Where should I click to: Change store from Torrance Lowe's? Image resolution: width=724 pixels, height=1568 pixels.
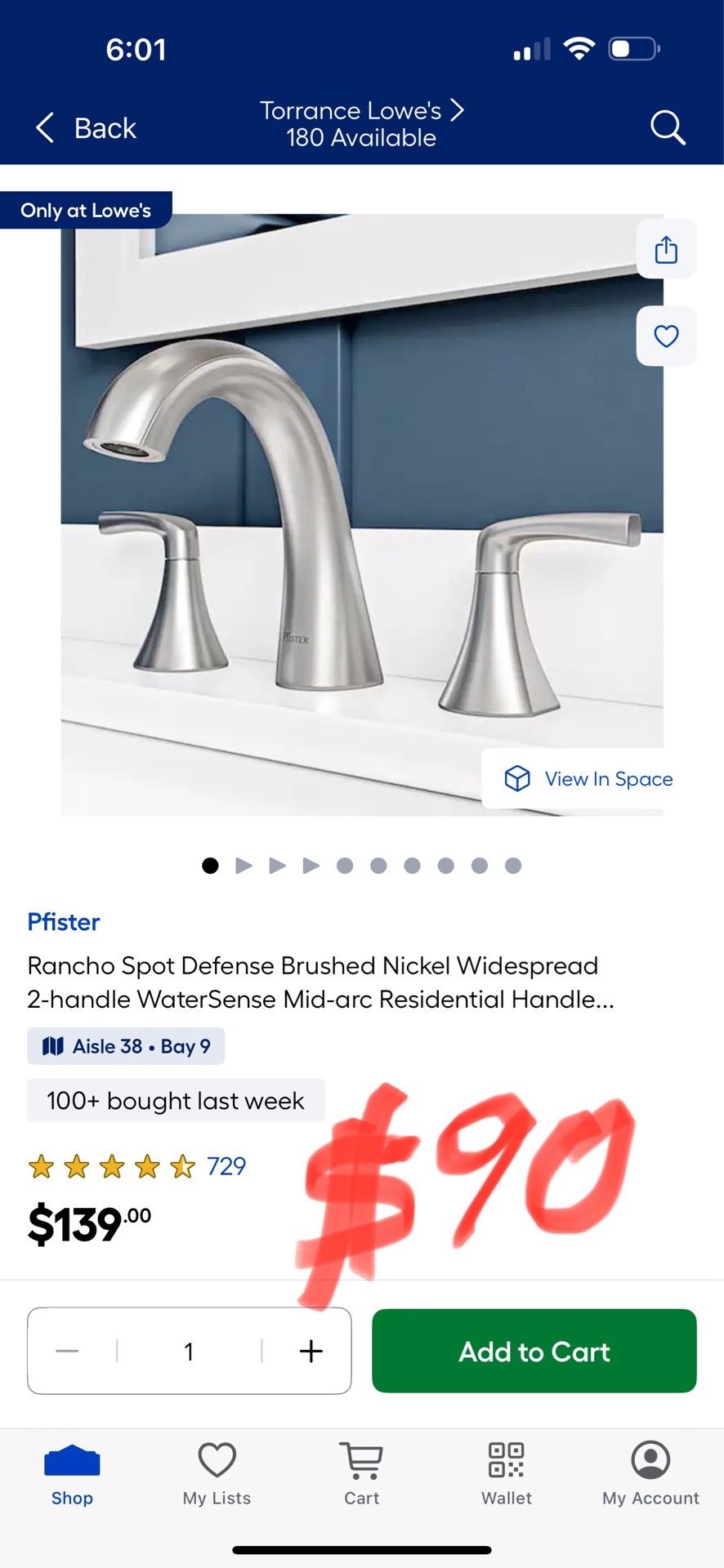point(361,123)
